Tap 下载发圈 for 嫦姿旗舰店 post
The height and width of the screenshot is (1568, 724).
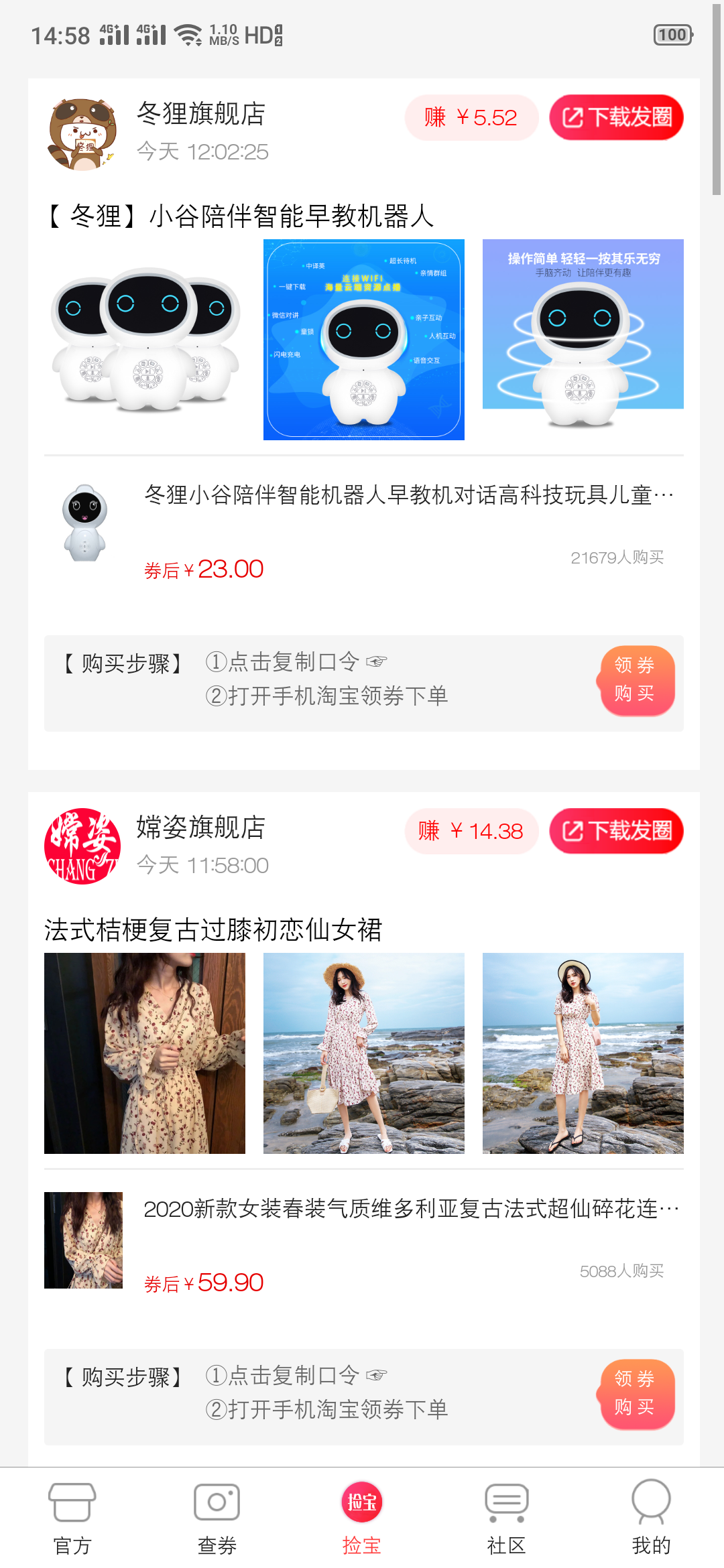[x=616, y=831]
